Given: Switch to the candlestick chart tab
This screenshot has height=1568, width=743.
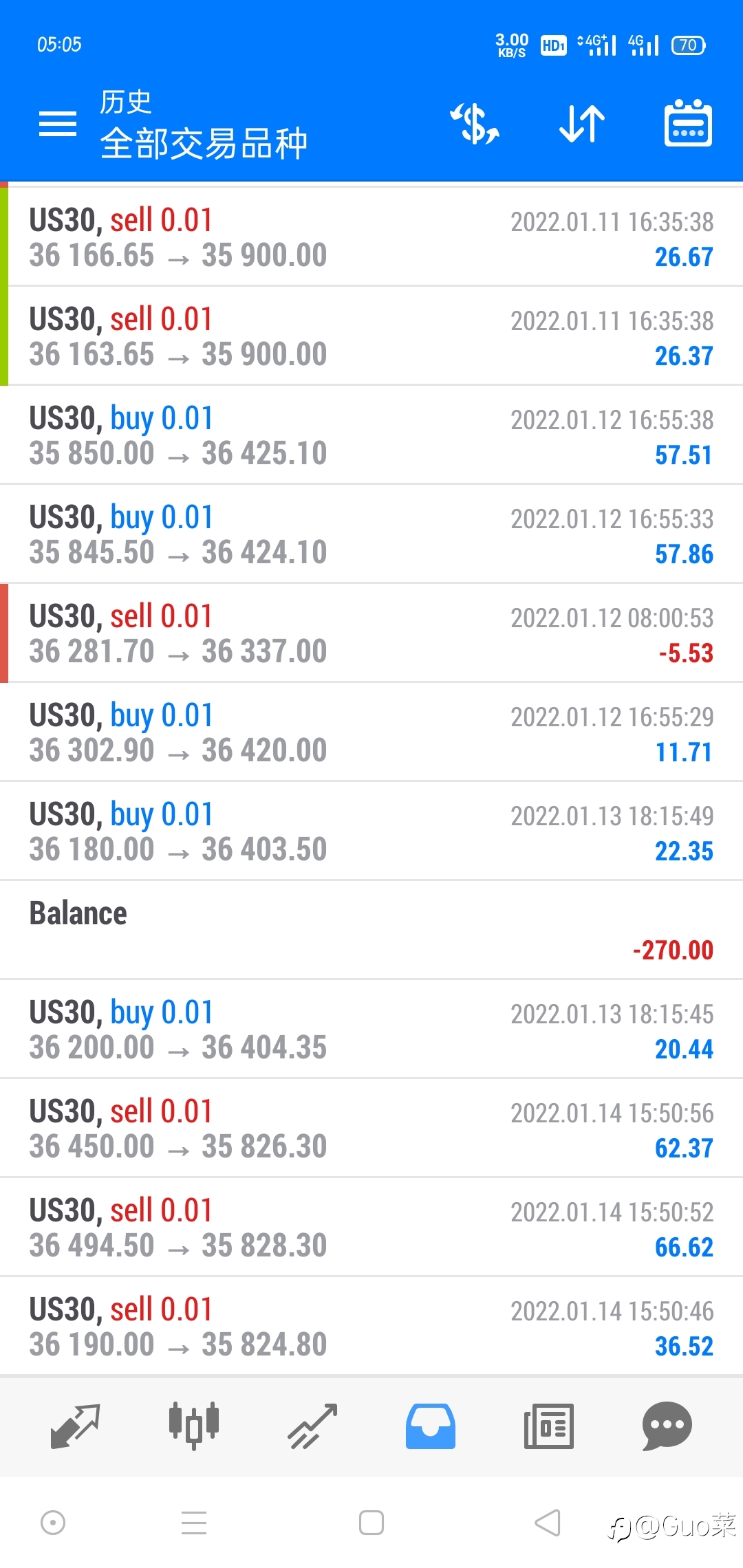Looking at the screenshot, I should 194,1426.
